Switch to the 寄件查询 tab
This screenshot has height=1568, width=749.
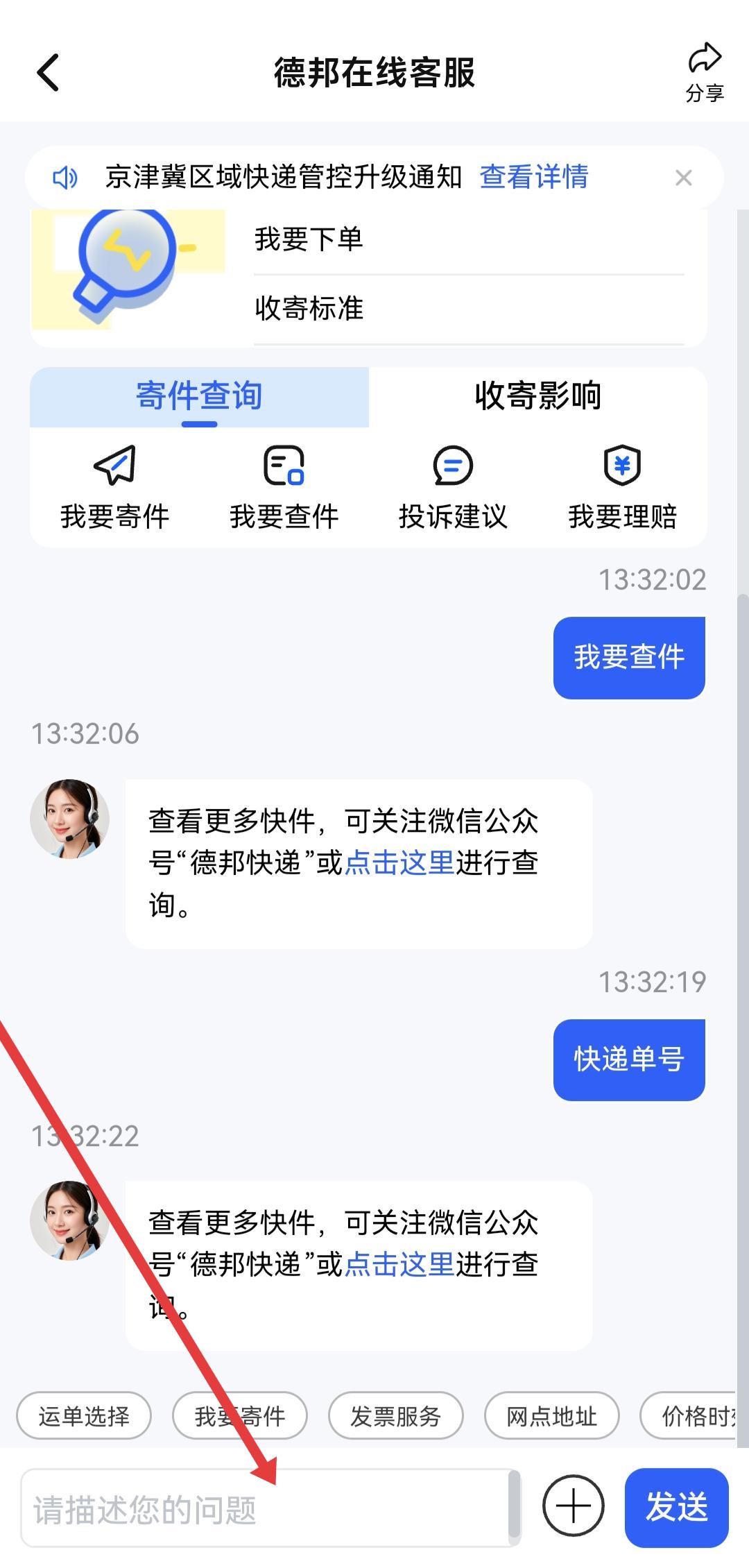(x=199, y=396)
